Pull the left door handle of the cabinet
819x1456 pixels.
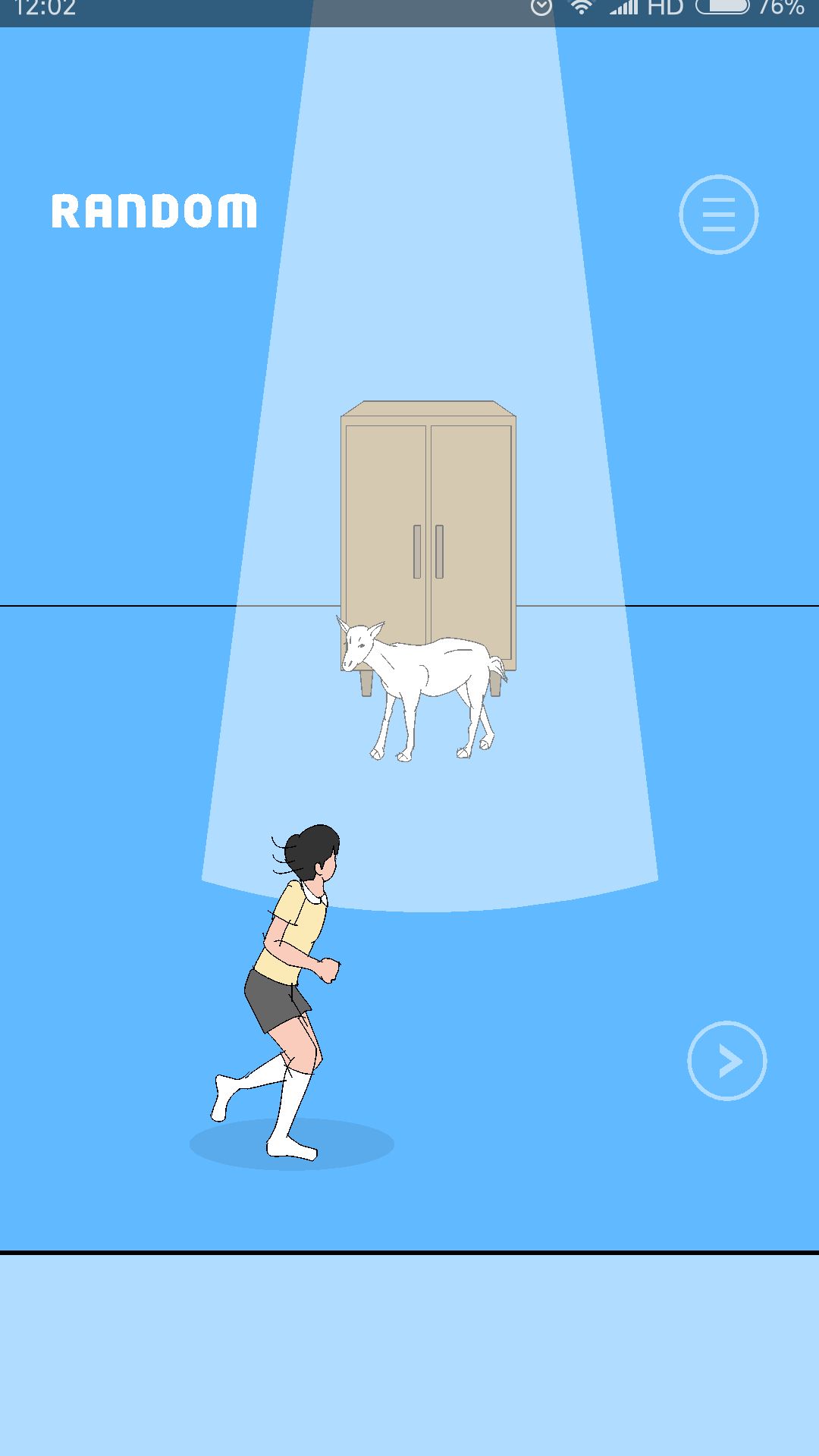[416, 551]
